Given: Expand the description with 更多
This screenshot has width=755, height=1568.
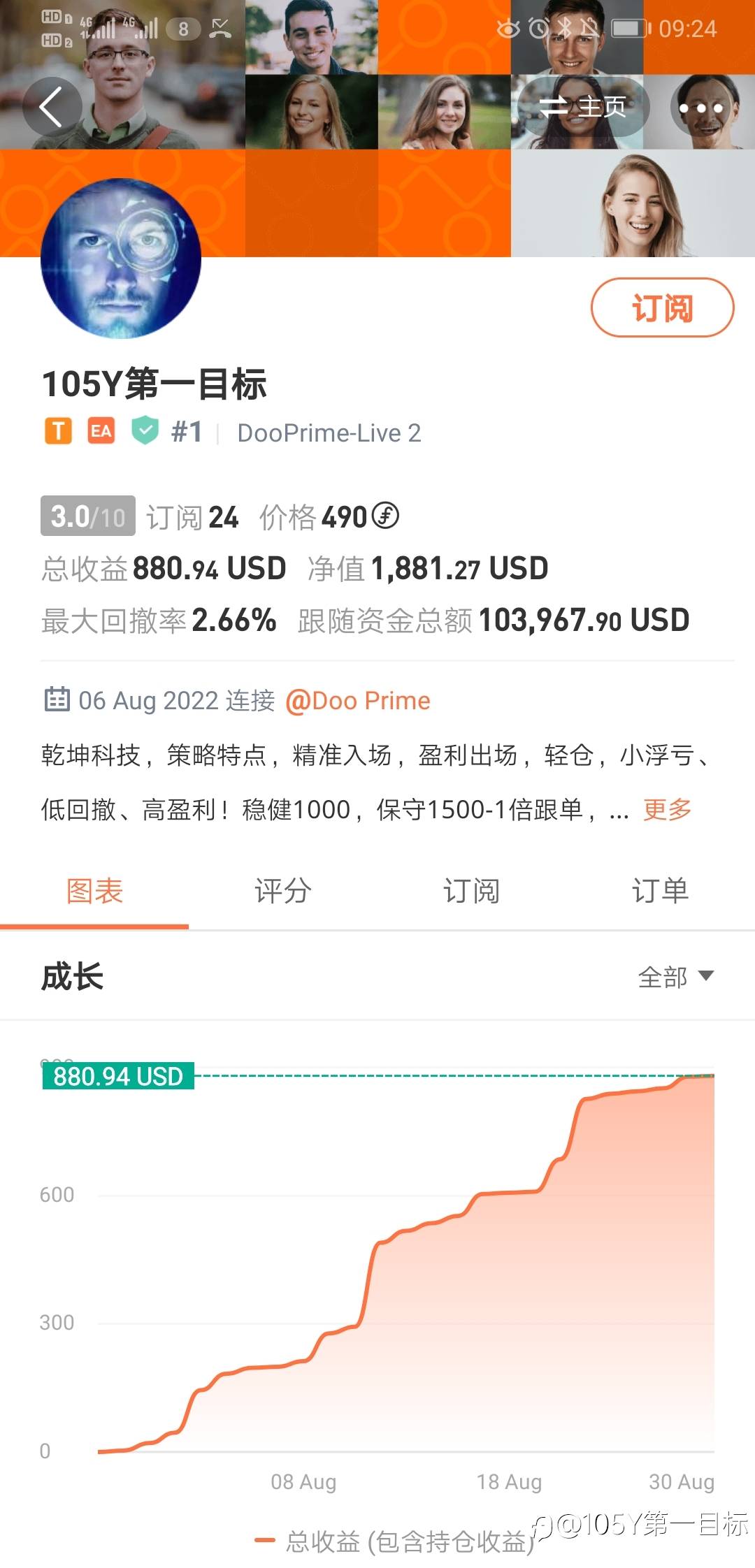Looking at the screenshot, I should coord(667,809).
